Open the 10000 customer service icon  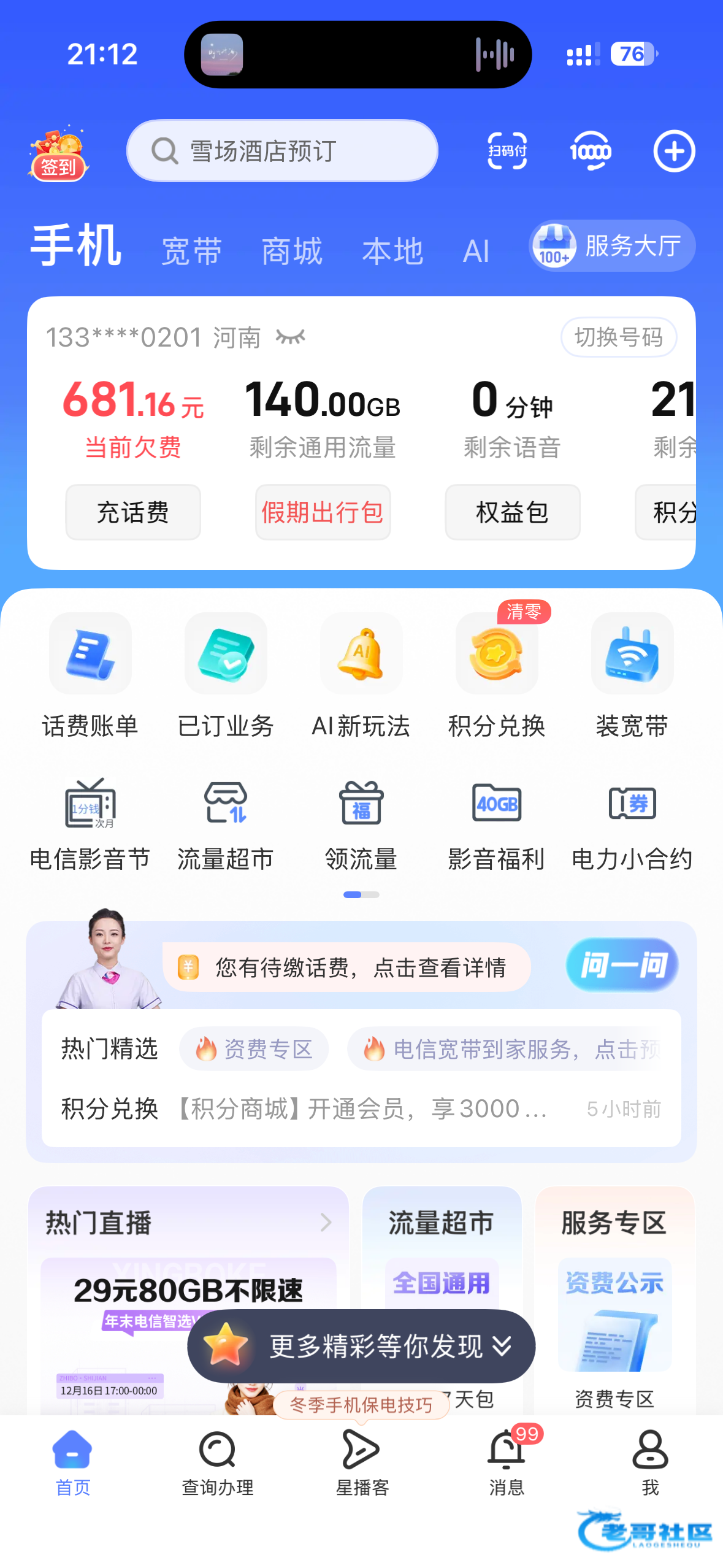pos(590,151)
